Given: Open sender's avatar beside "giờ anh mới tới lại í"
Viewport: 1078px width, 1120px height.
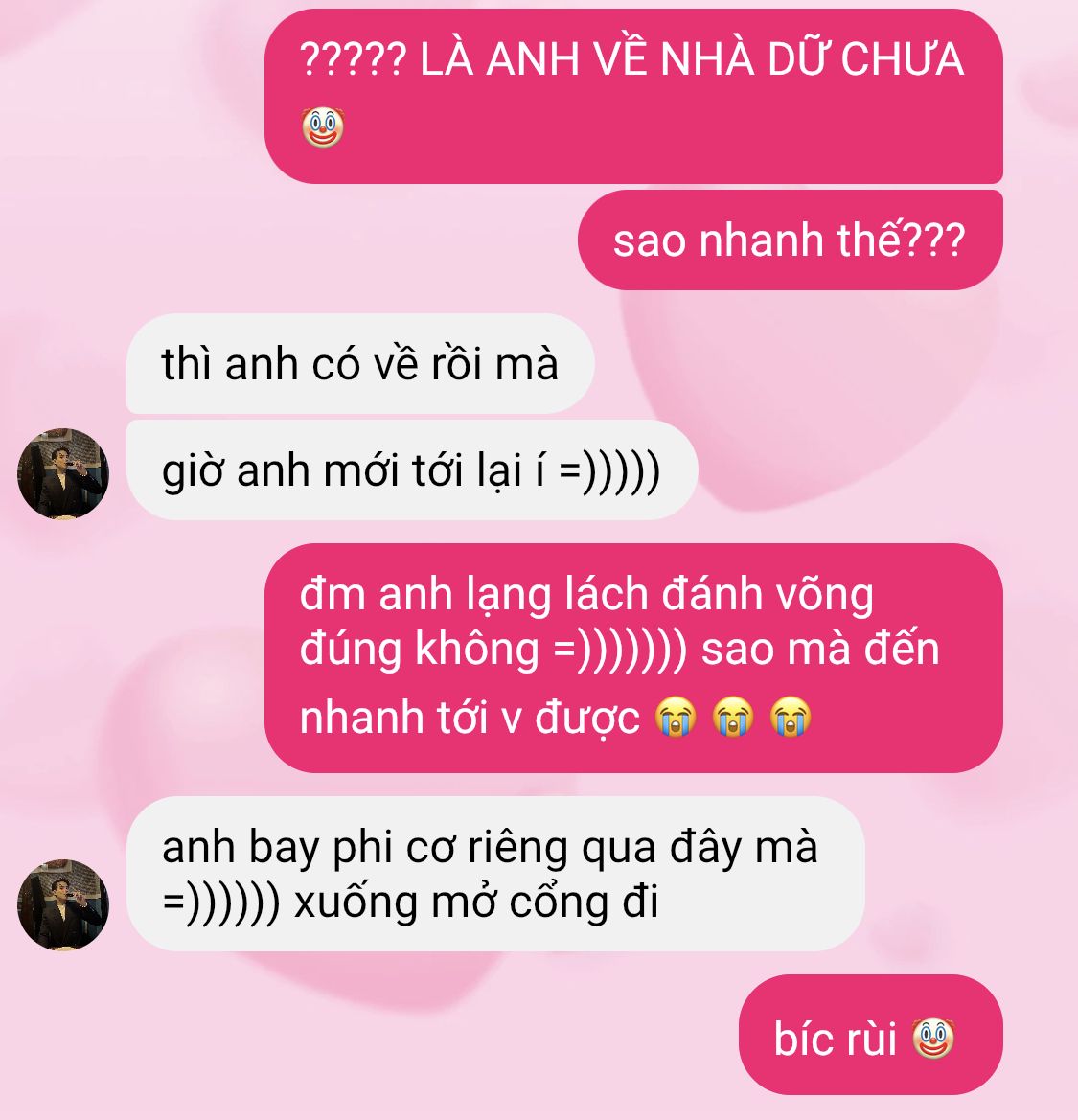Looking at the screenshot, I should (x=63, y=474).
